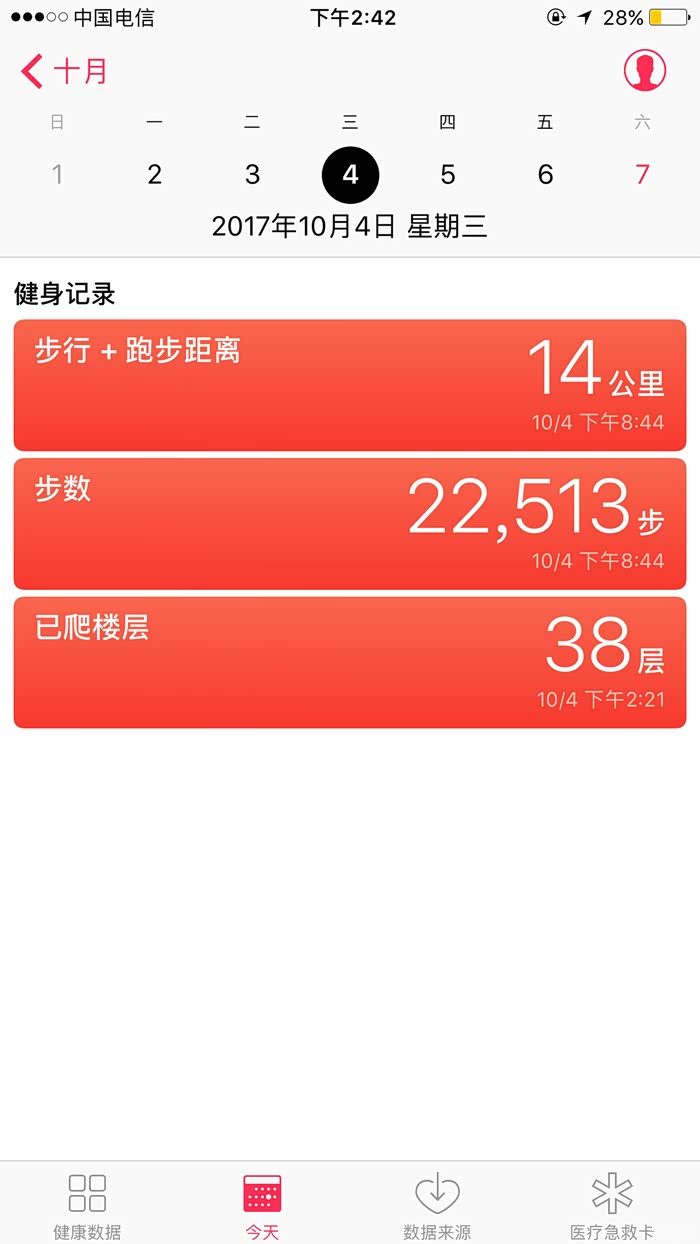Select date 7 in the week row
Screen dimensions: 700x1244
click(642, 175)
